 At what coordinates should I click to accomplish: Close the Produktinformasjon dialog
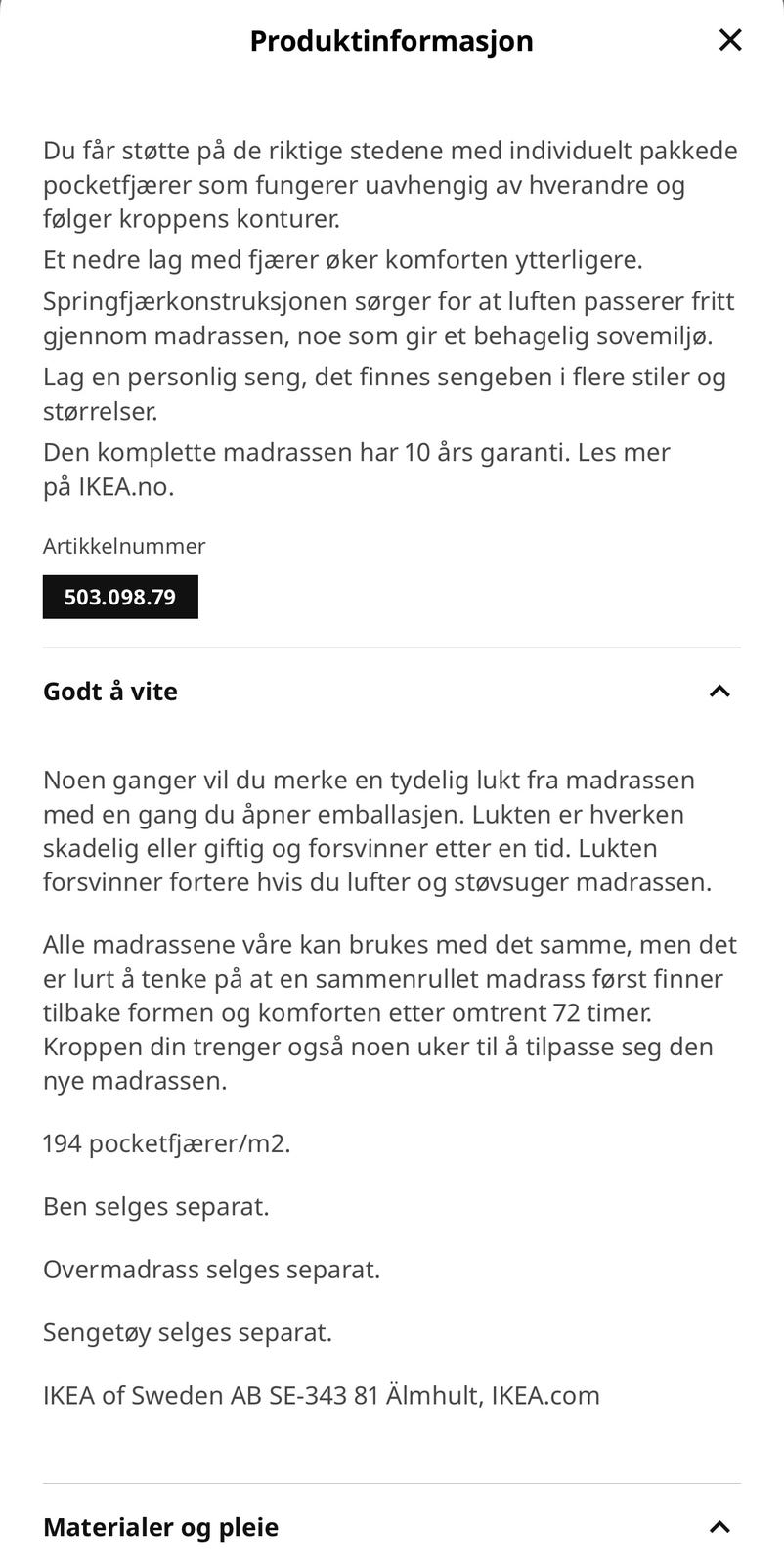click(x=730, y=41)
